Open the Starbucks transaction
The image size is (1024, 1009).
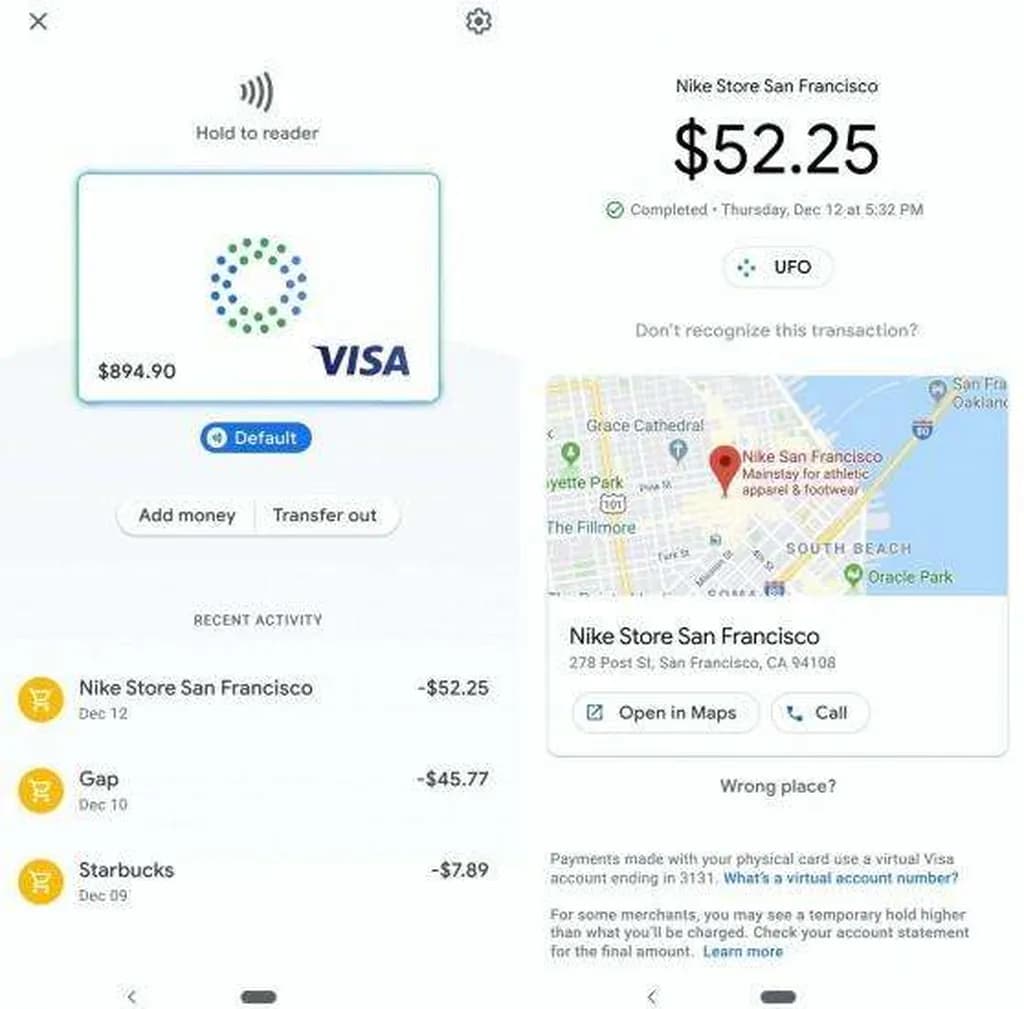click(x=255, y=880)
